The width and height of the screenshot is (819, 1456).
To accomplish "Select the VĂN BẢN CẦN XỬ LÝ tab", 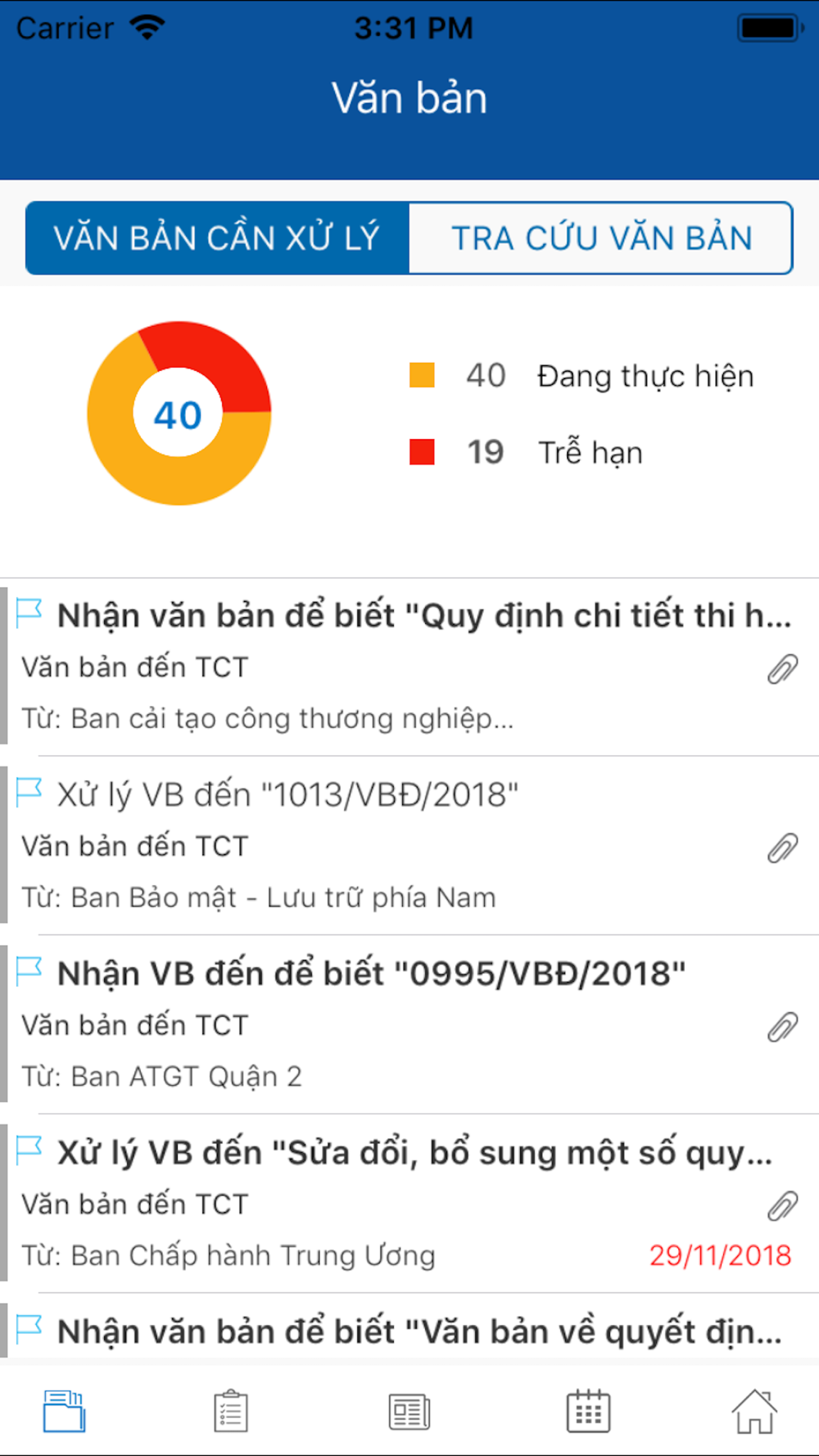I will (217, 238).
